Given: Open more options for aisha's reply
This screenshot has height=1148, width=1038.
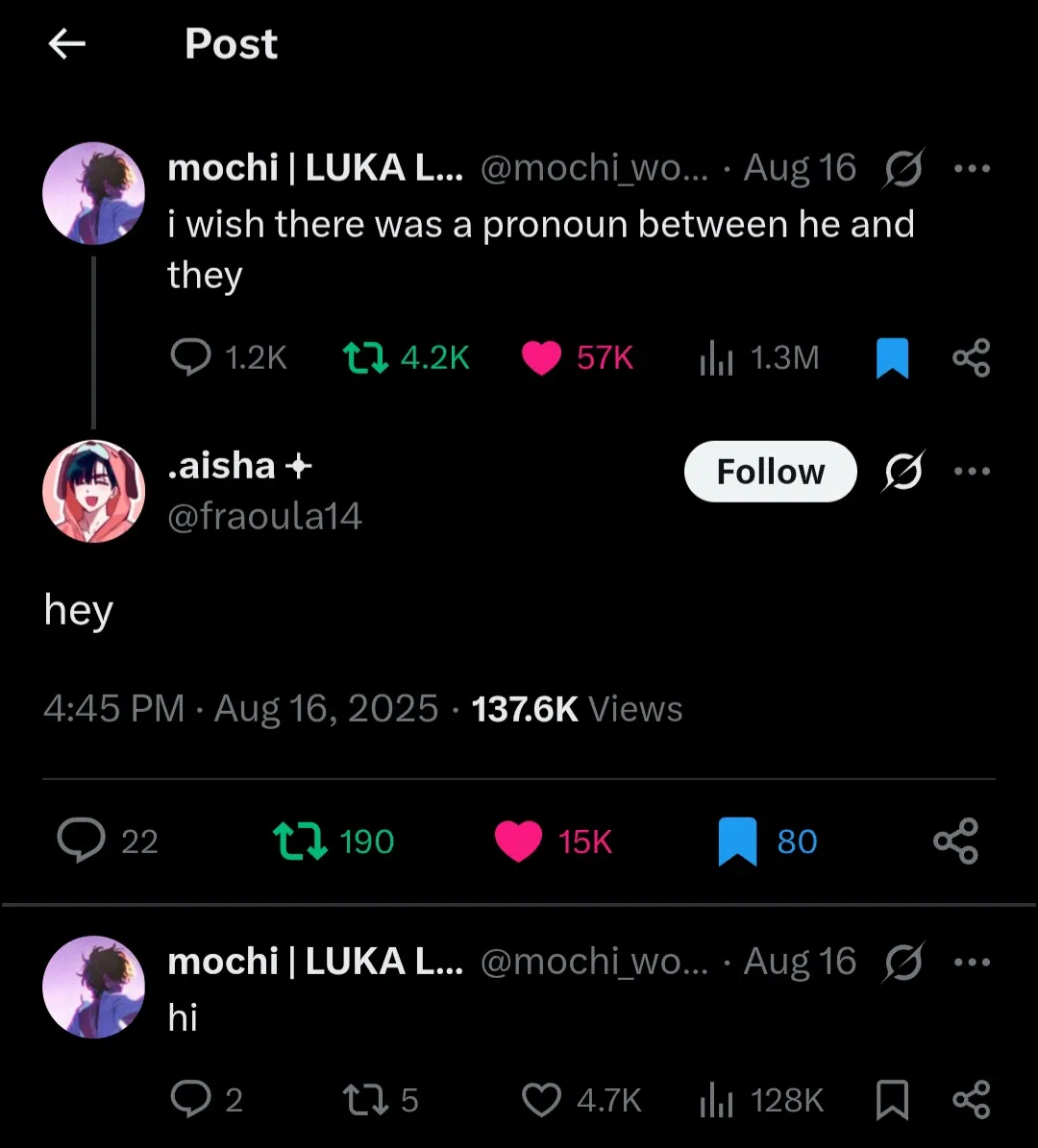Looking at the screenshot, I should coord(974,472).
